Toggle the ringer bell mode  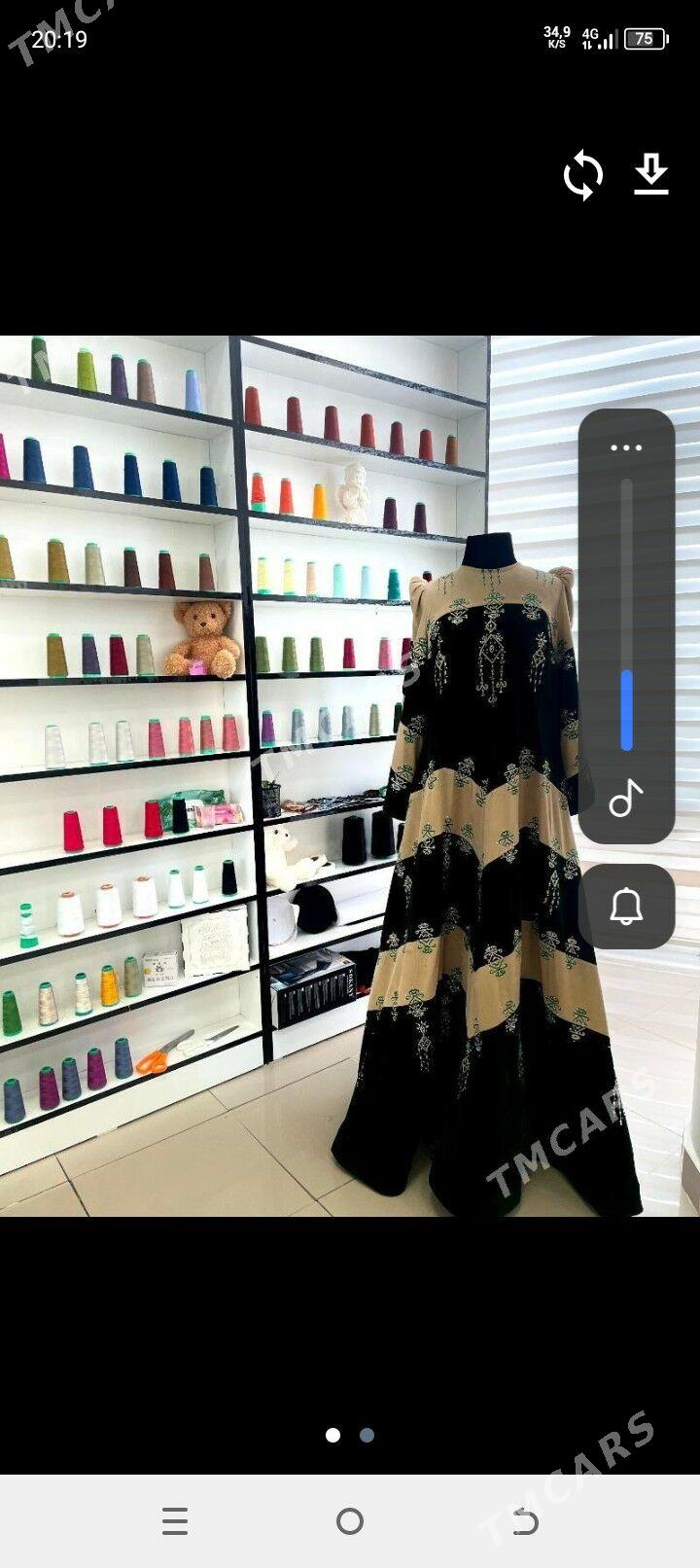(626, 907)
